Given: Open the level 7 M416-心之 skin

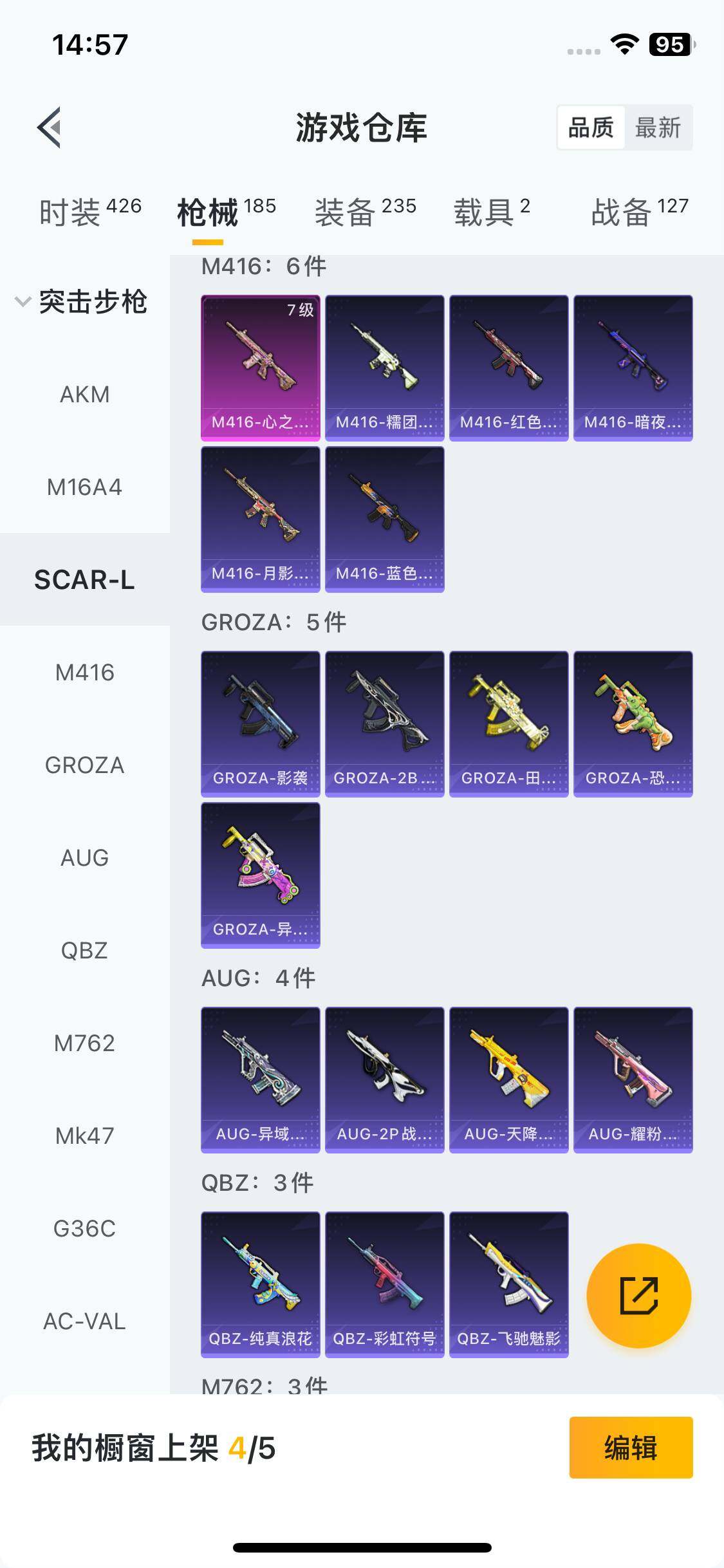Looking at the screenshot, I should point(261,368).
